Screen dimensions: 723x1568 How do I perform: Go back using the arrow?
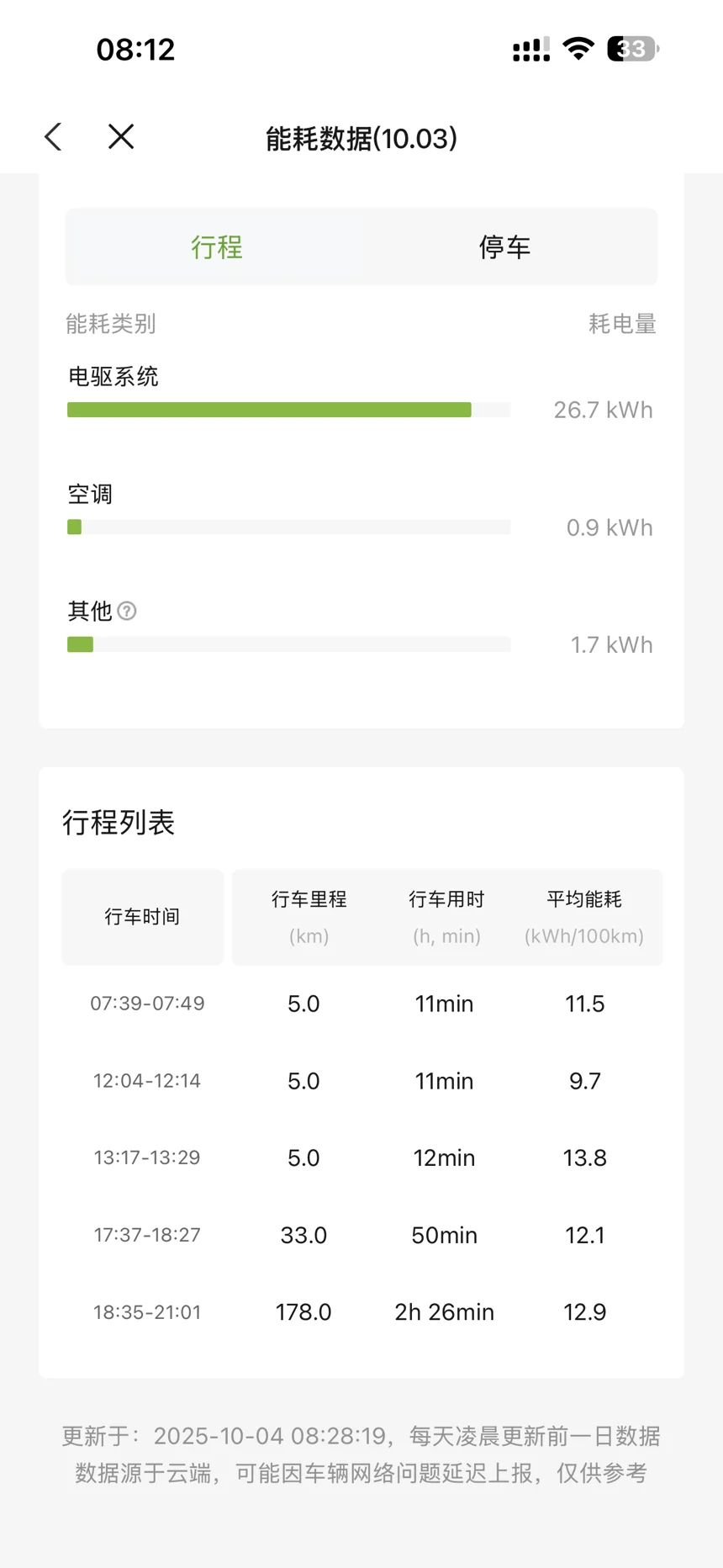54,137
